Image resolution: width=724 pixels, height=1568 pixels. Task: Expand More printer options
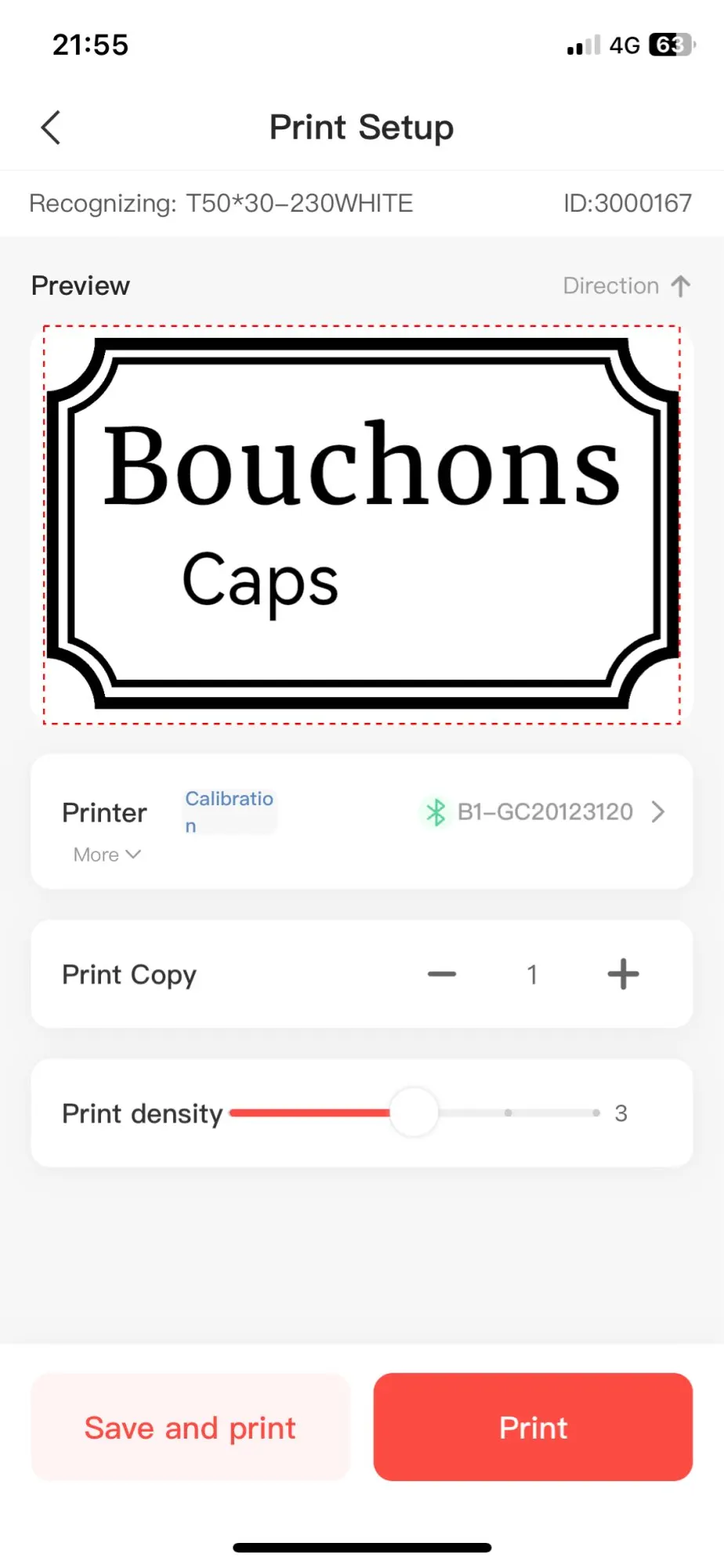pyautogui.click(x=107, y=855)
